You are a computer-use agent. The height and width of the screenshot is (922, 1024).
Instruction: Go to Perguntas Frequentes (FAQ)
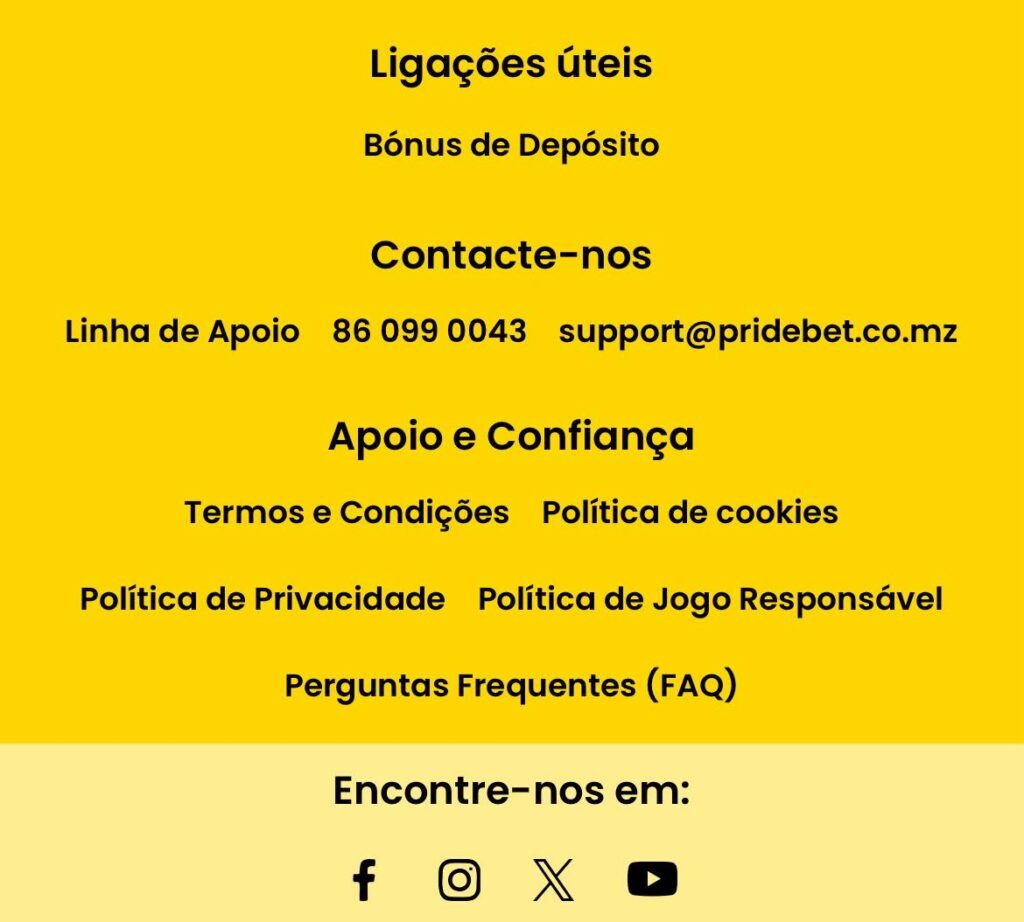[511, 686]
